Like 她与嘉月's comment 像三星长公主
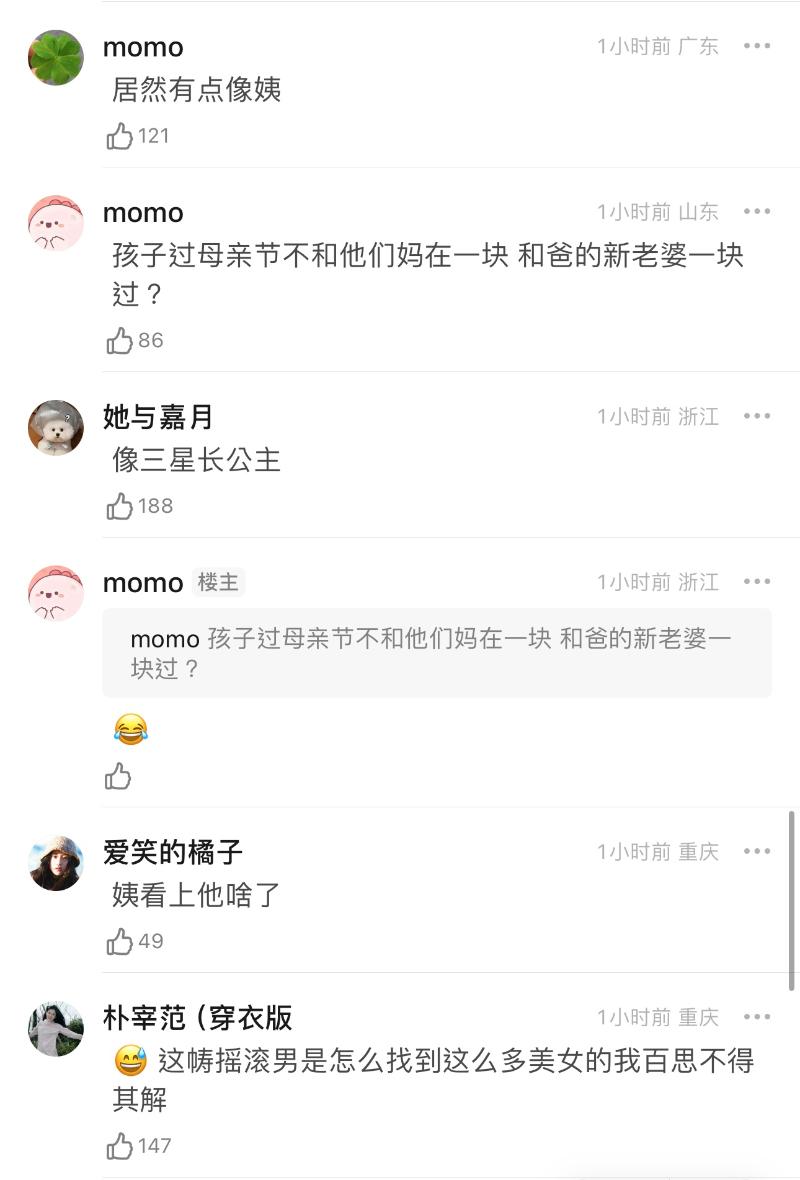 click(120, 506)
